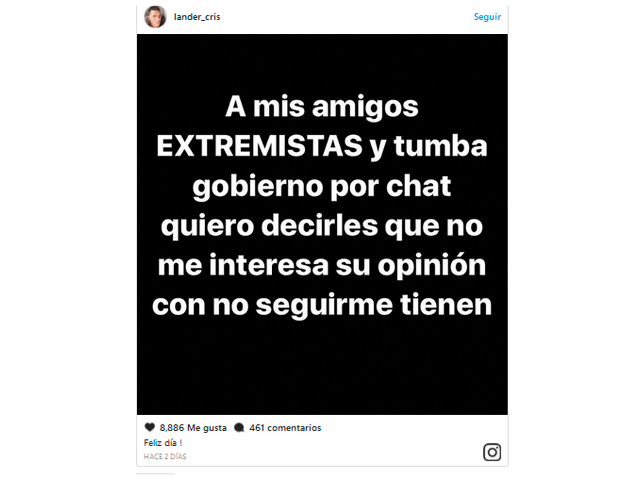Open lander_cris's profile picture
640x480 pixels.
(155, 17)
